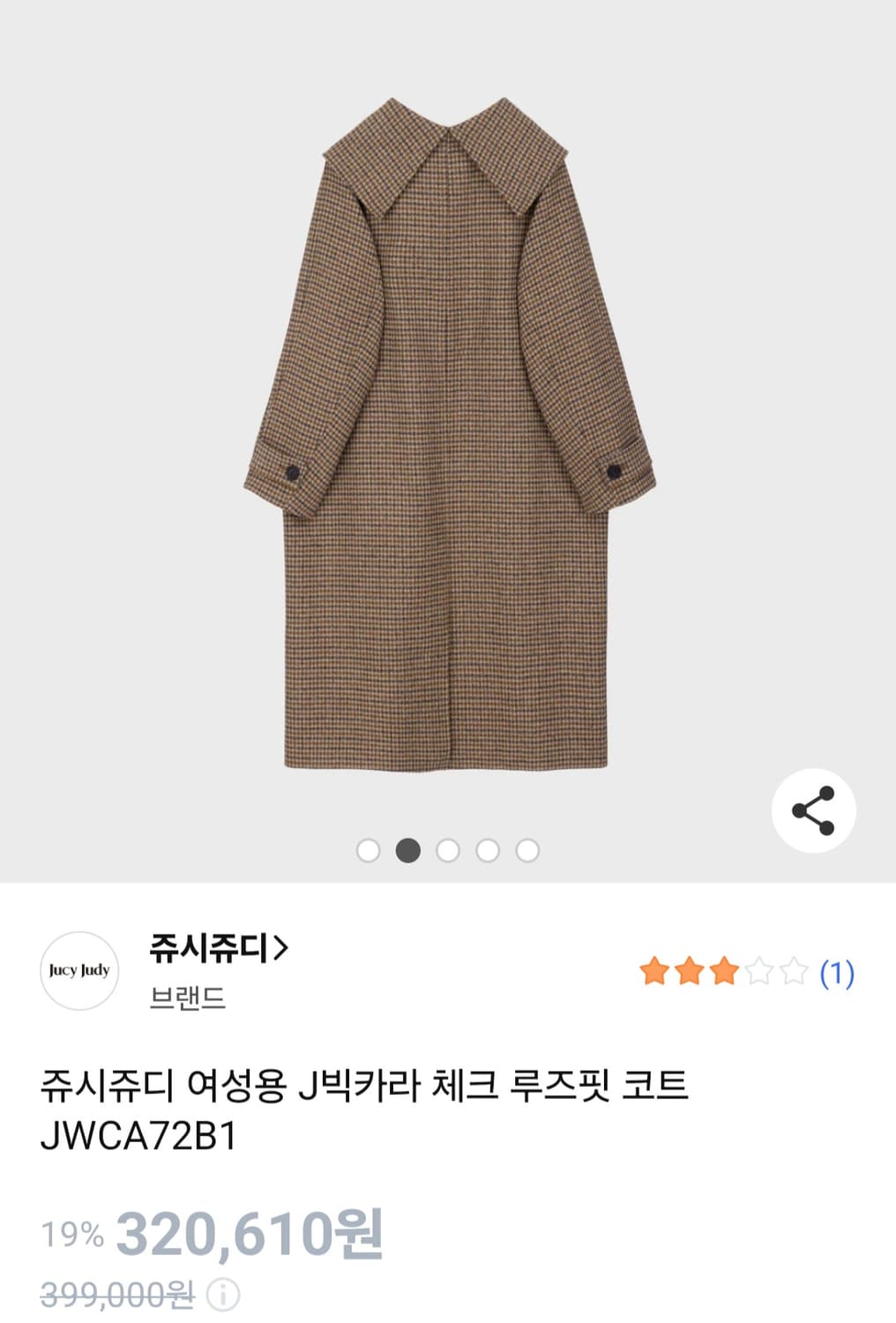Viewport: 896px width, 1323px height.
Task: Select the fifth empty star icon
Action: tap(792, 970)
